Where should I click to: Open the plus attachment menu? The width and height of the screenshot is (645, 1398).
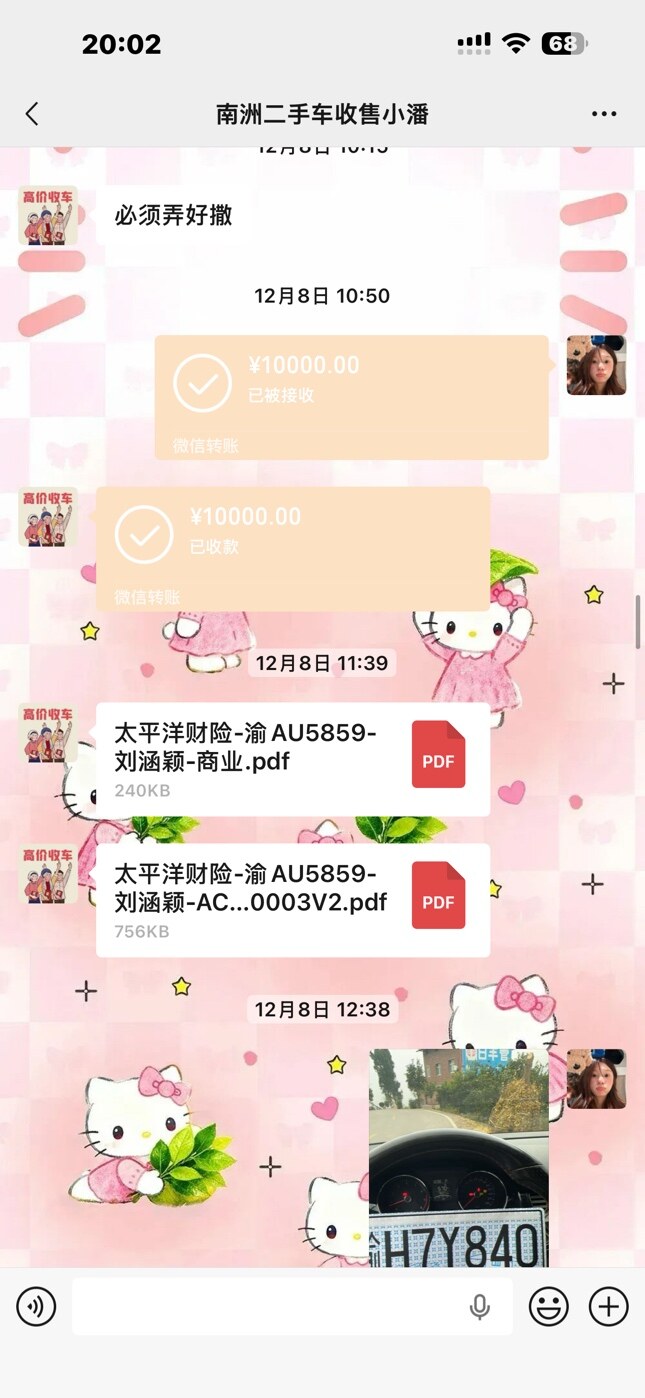(608, 1306)
